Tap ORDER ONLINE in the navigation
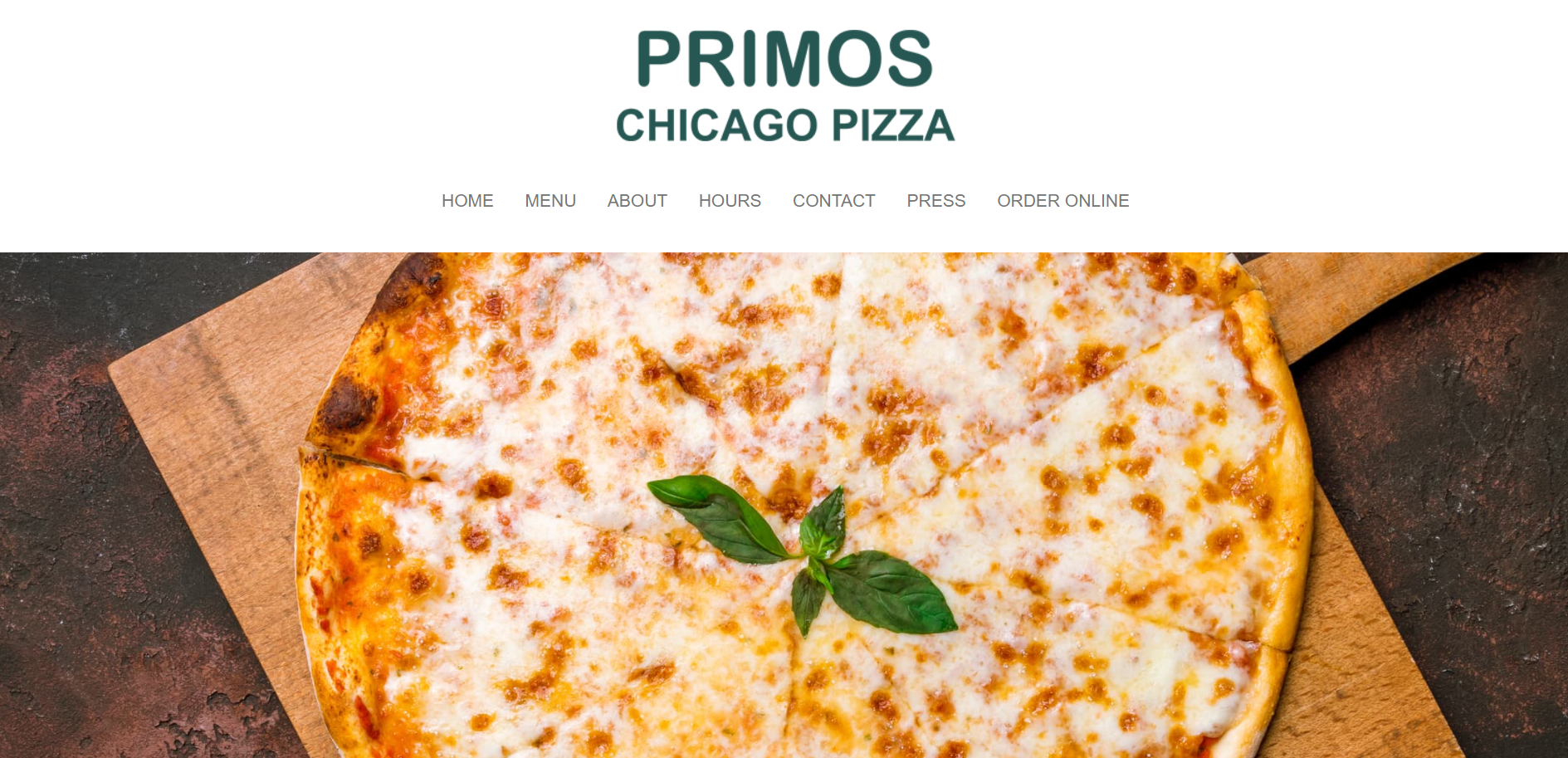This screenshot has height=758, width=1568. coord(1062,201)
